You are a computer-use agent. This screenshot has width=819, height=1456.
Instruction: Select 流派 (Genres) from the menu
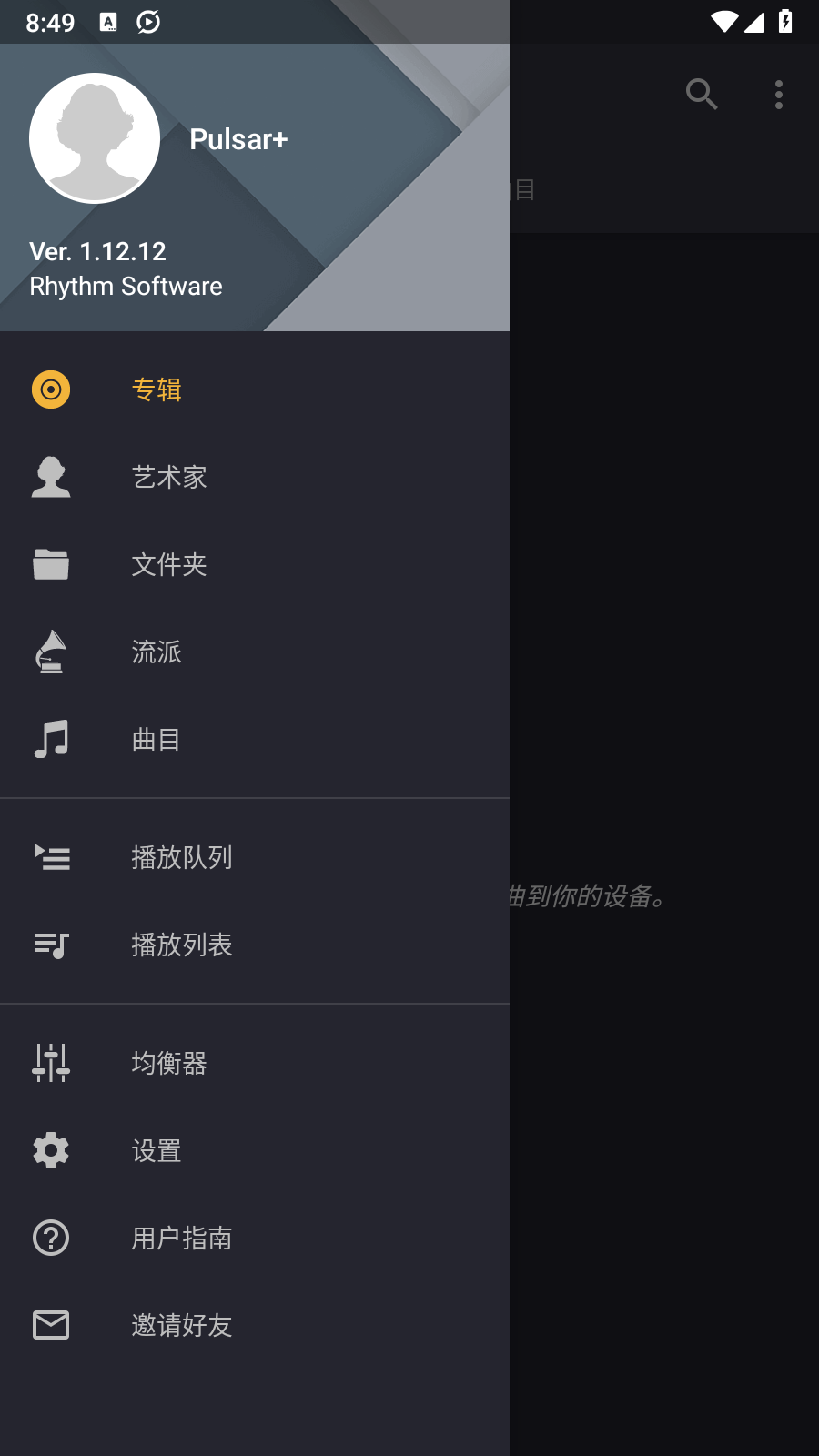coord(255,652)
